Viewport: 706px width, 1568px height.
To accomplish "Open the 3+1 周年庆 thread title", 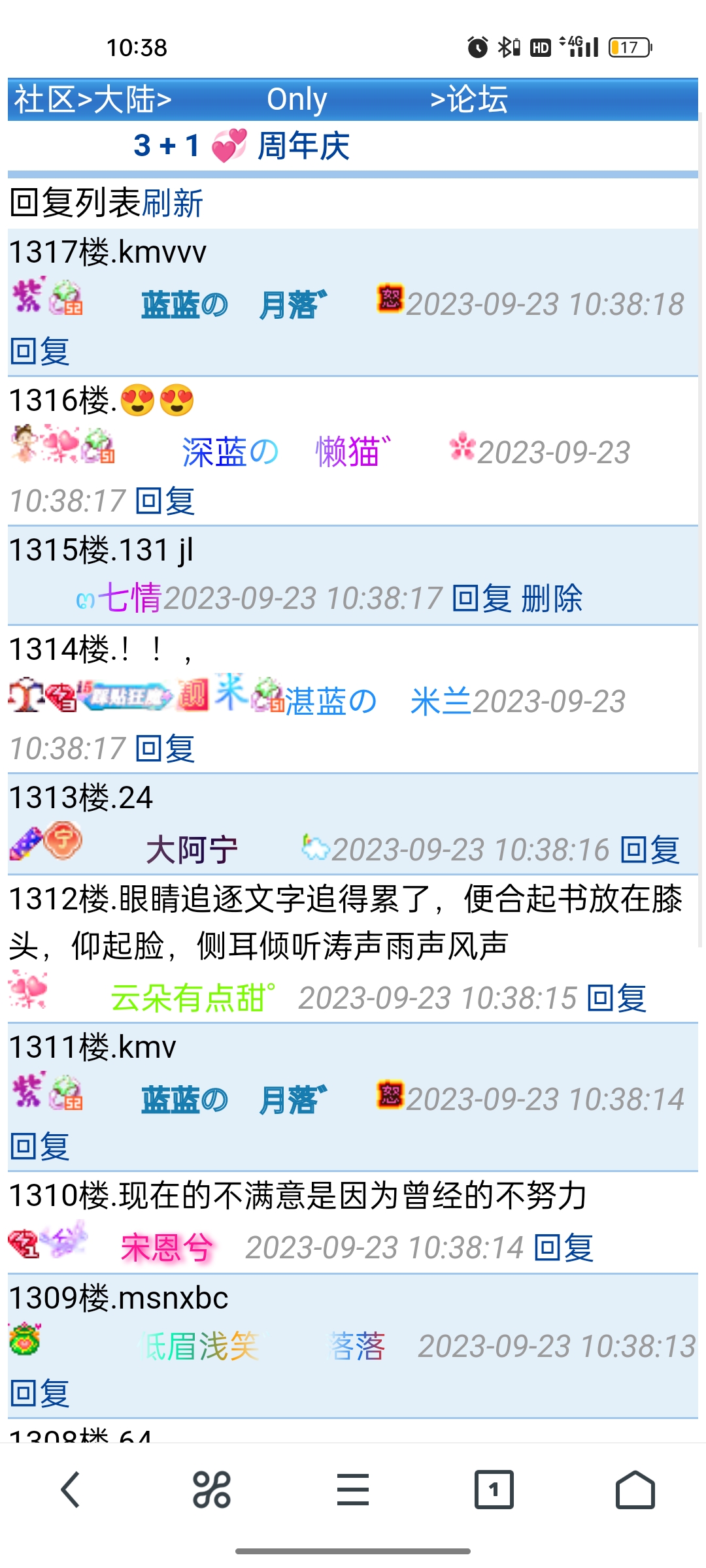I will click(242, 145).
